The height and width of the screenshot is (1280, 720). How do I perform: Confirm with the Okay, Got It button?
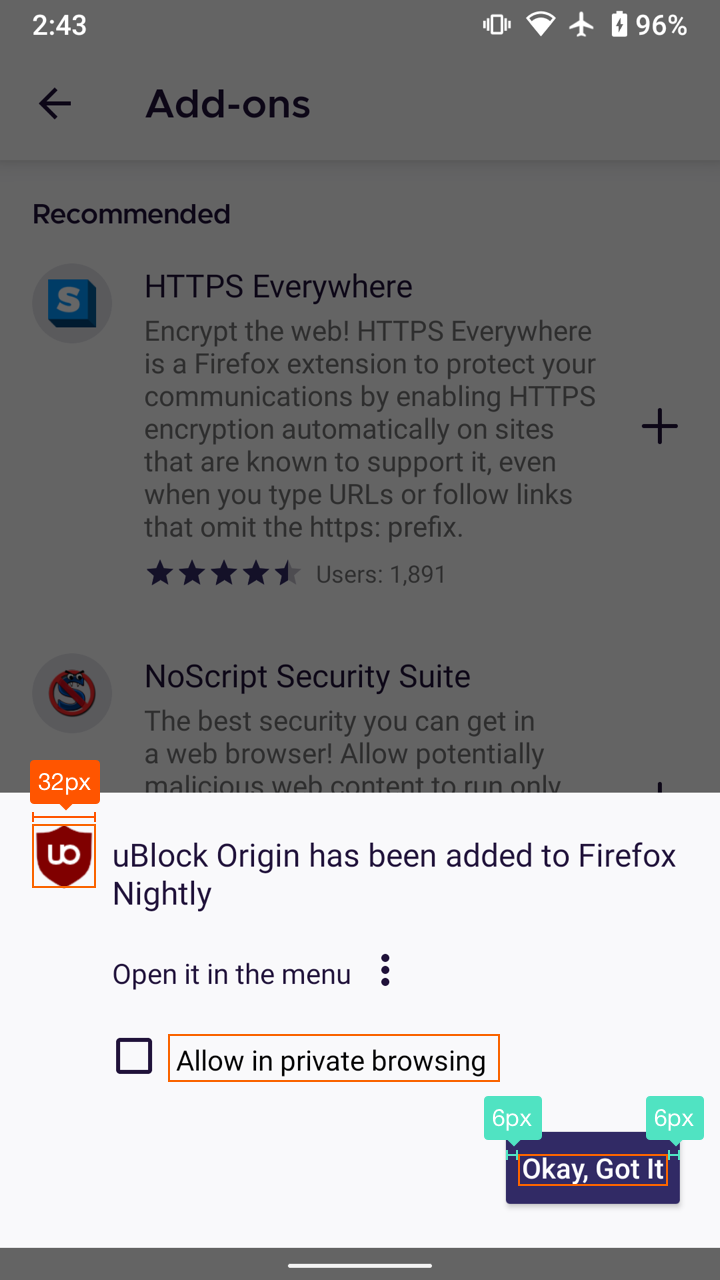click(x=592, y=1168)
